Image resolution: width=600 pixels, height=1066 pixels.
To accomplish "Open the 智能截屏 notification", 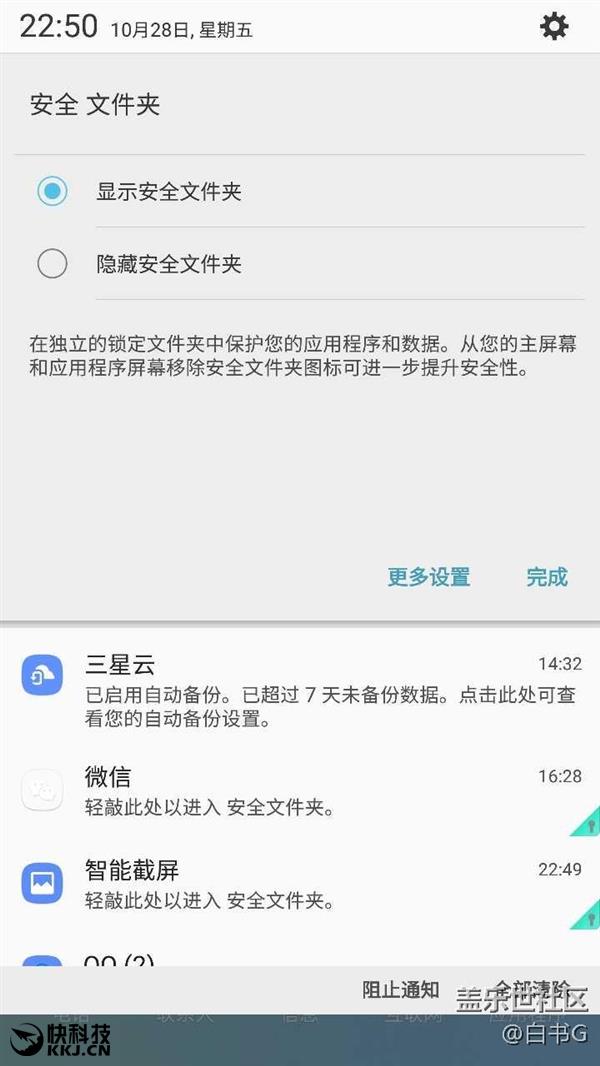I will pos(300,884).
